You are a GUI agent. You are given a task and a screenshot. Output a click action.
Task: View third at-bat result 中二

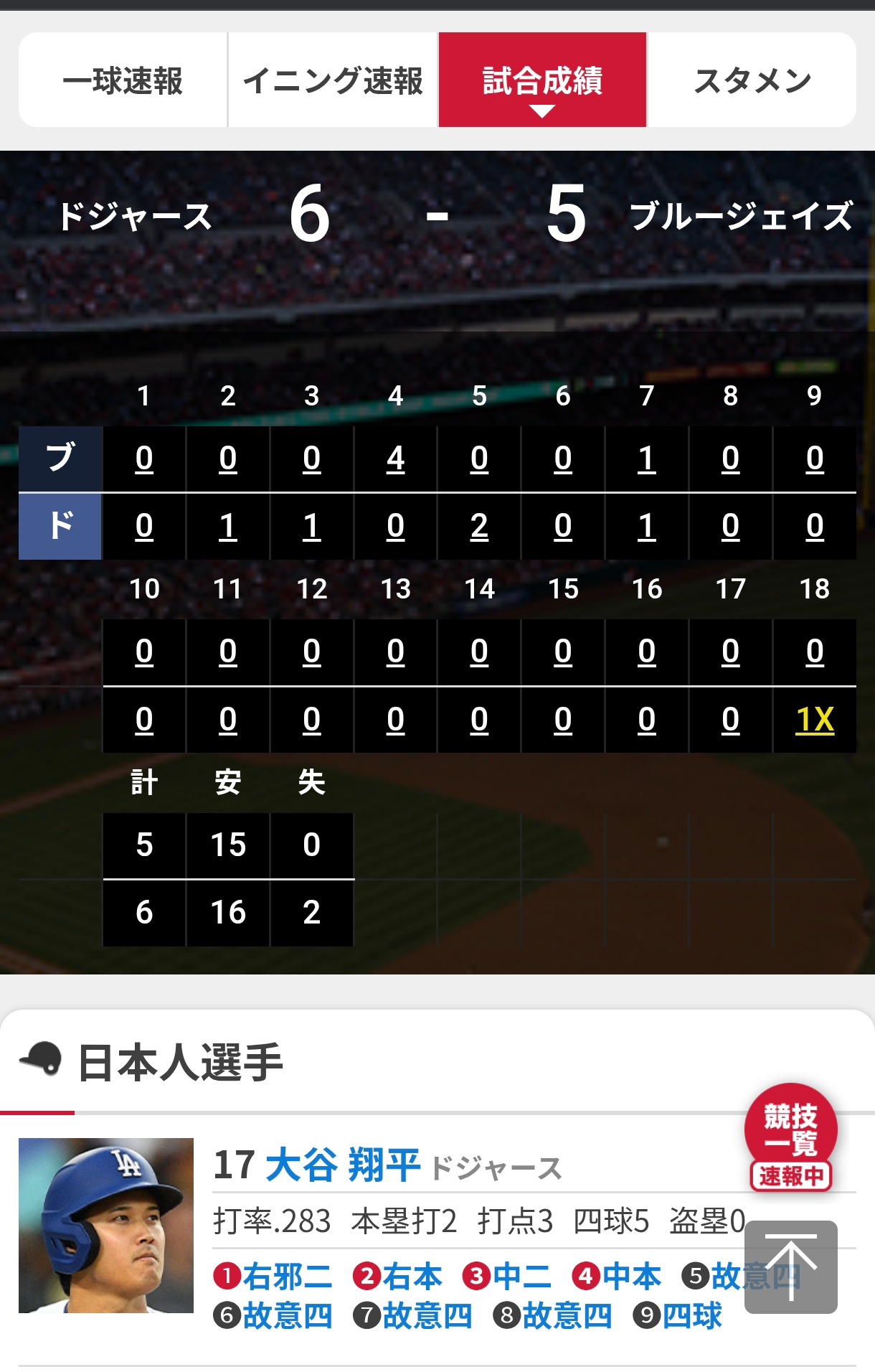[x=508, y=1277]
